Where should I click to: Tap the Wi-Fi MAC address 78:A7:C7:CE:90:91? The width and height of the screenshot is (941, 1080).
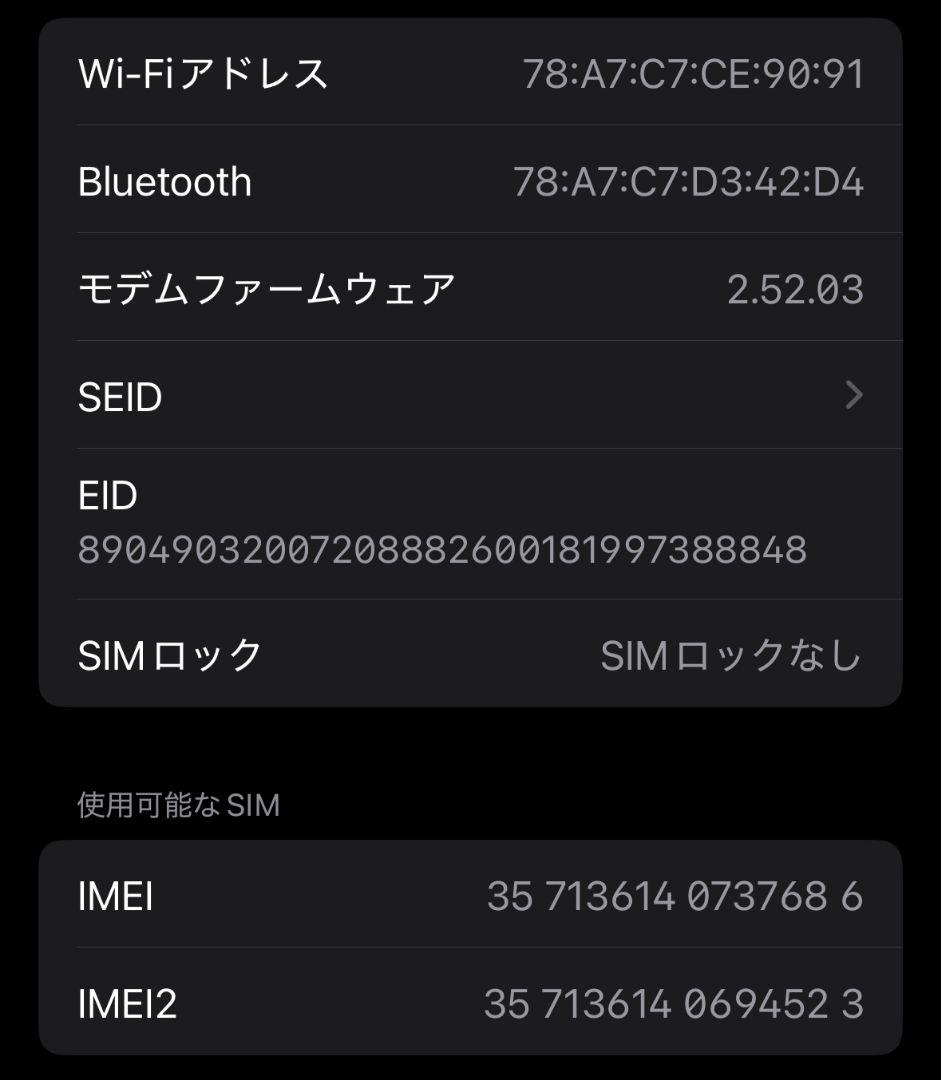coord(694,73)
